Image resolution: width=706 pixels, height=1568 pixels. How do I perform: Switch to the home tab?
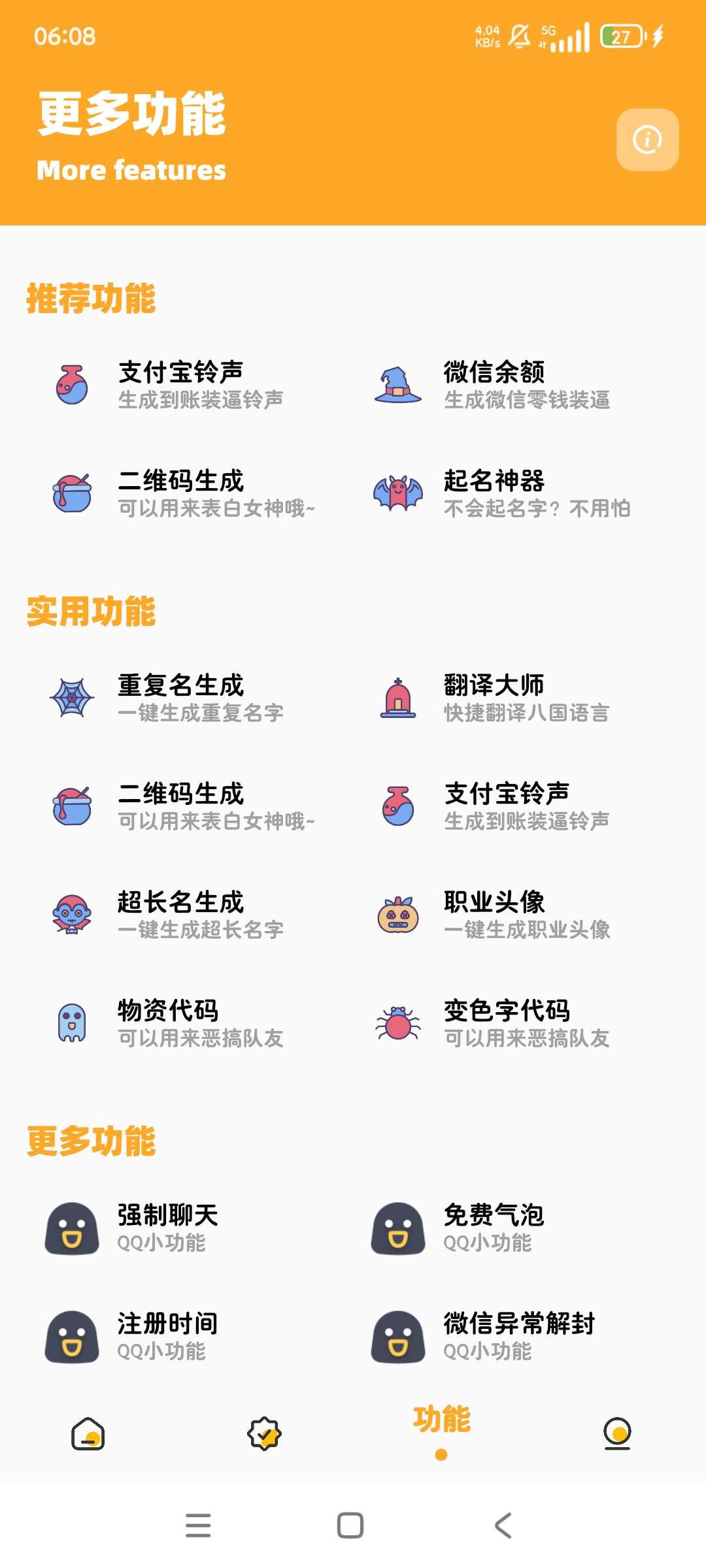click(x=88, y=1433)
